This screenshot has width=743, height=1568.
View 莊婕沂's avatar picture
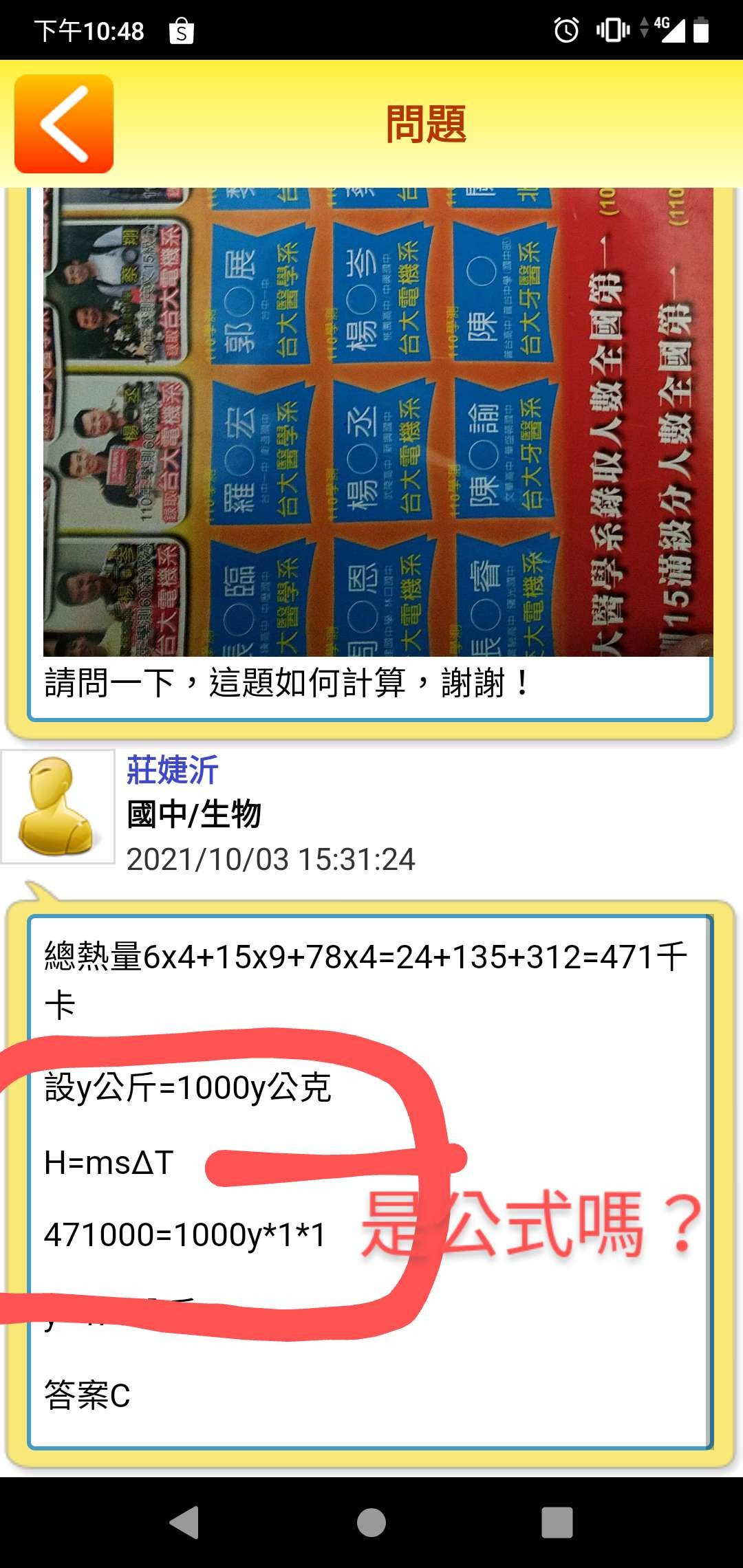click(58, 807)
